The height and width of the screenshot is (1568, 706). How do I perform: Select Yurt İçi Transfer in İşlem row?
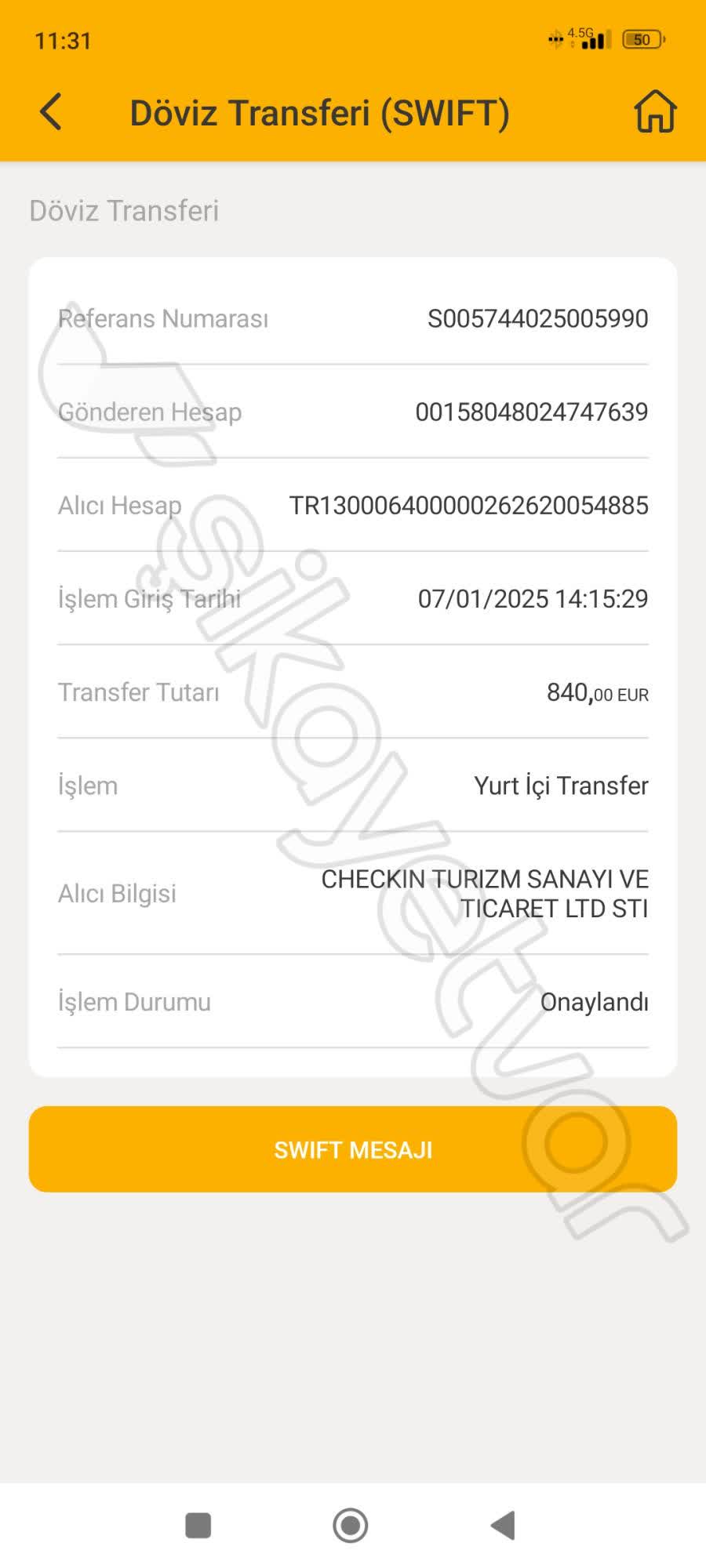559,786
